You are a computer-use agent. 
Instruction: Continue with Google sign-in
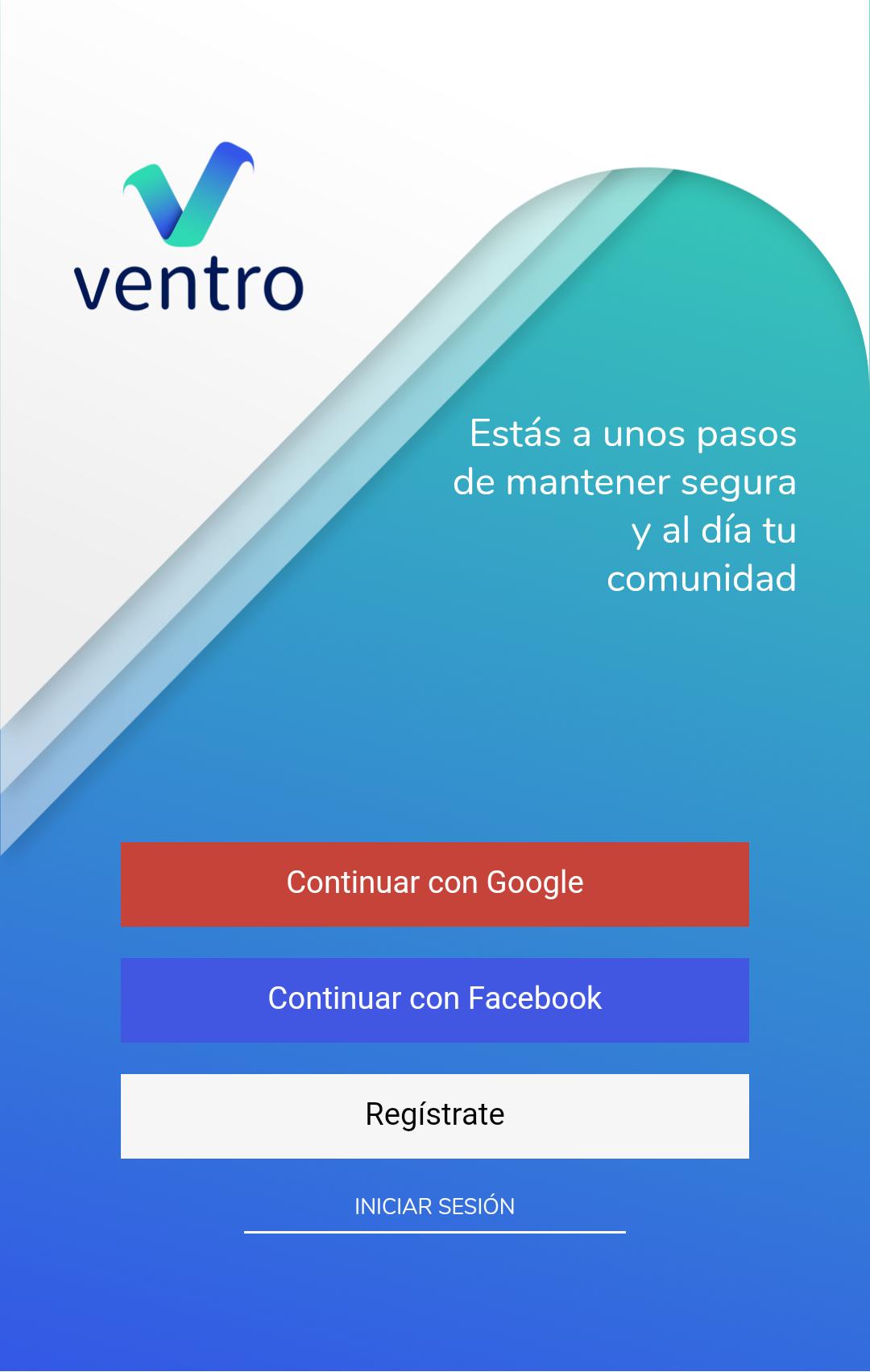point(435,884)
